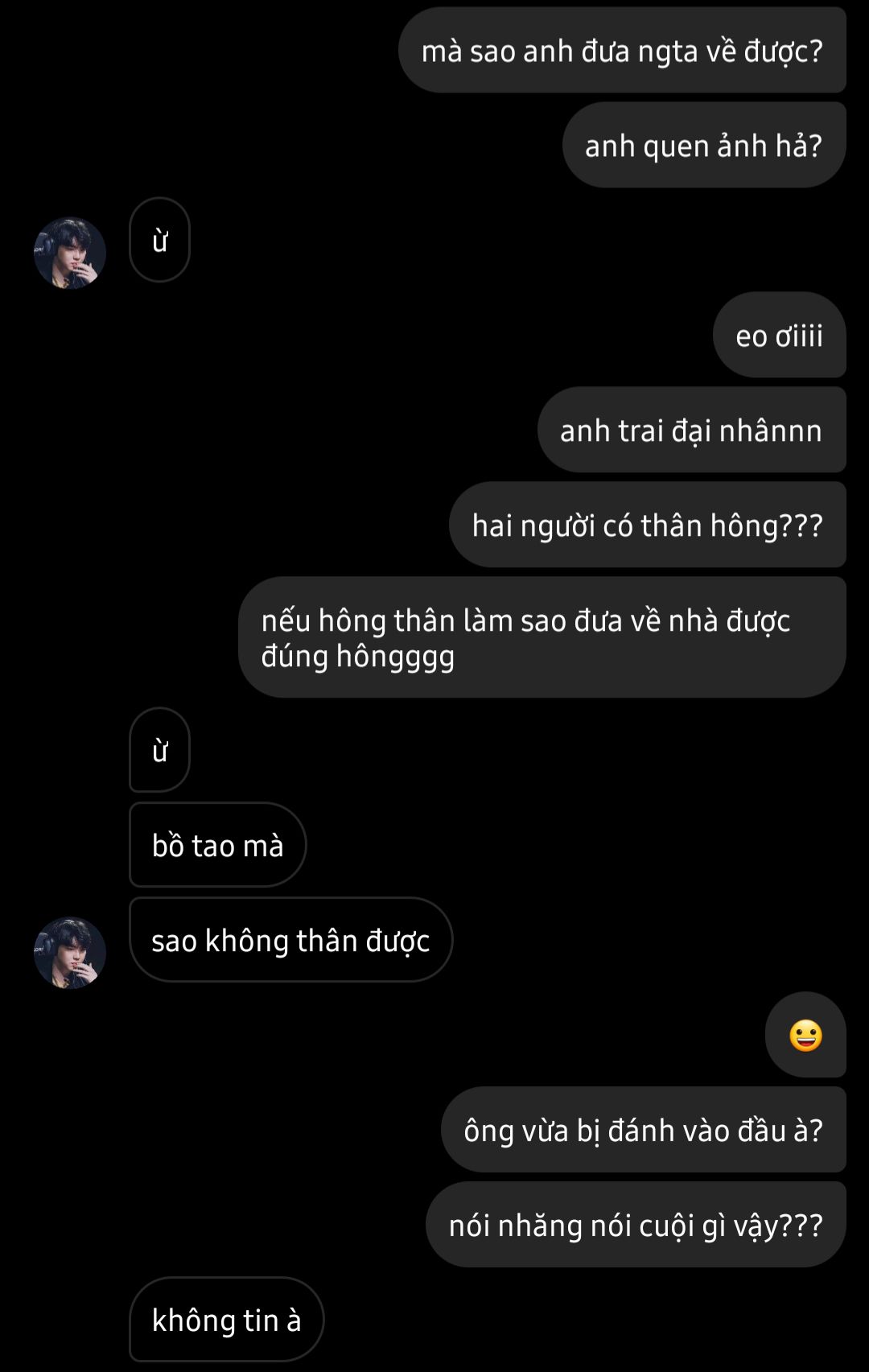Open the avatar next to 'sao không thân được'
The height and width of the screenshot is (1372, 869).
70,953
